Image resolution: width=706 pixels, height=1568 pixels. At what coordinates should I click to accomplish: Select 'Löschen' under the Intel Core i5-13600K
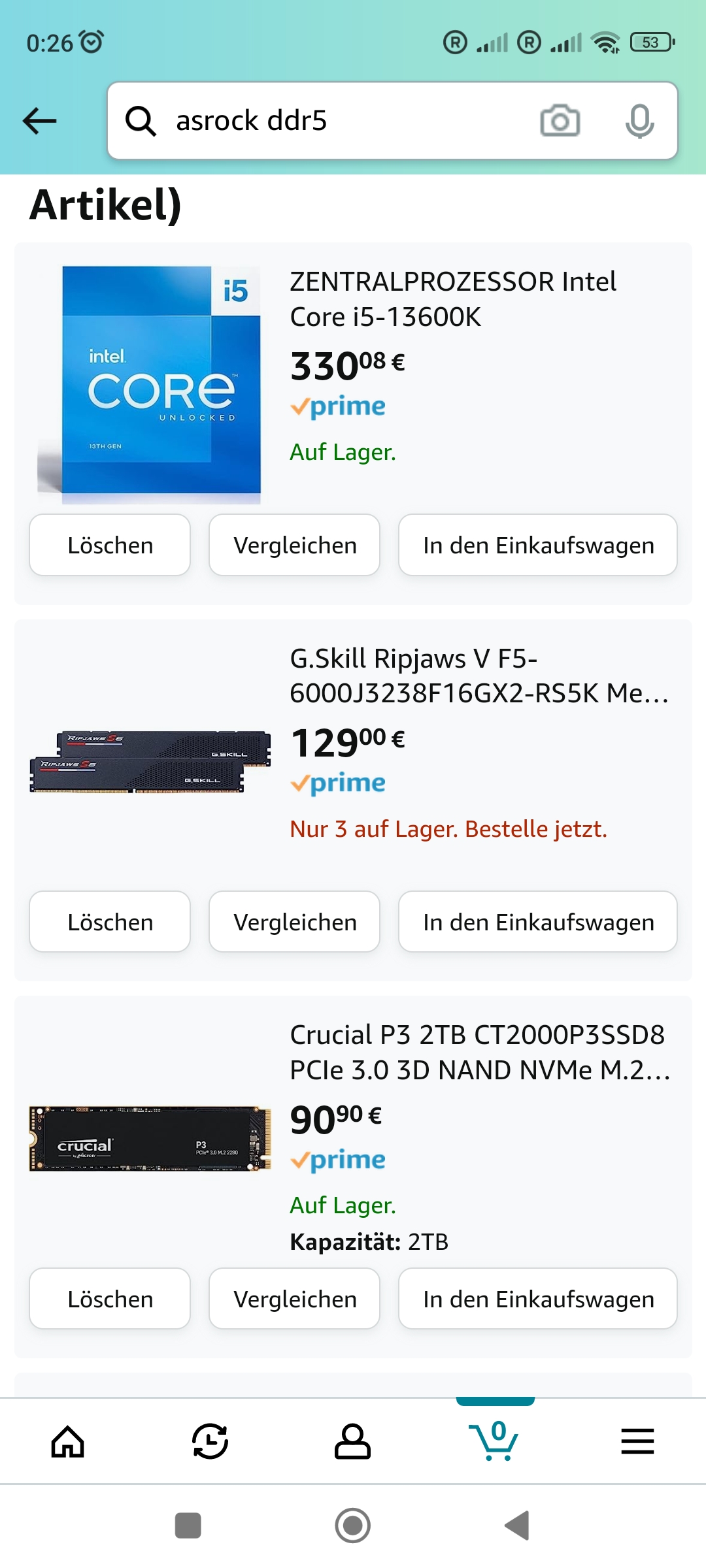click(109, 544)
